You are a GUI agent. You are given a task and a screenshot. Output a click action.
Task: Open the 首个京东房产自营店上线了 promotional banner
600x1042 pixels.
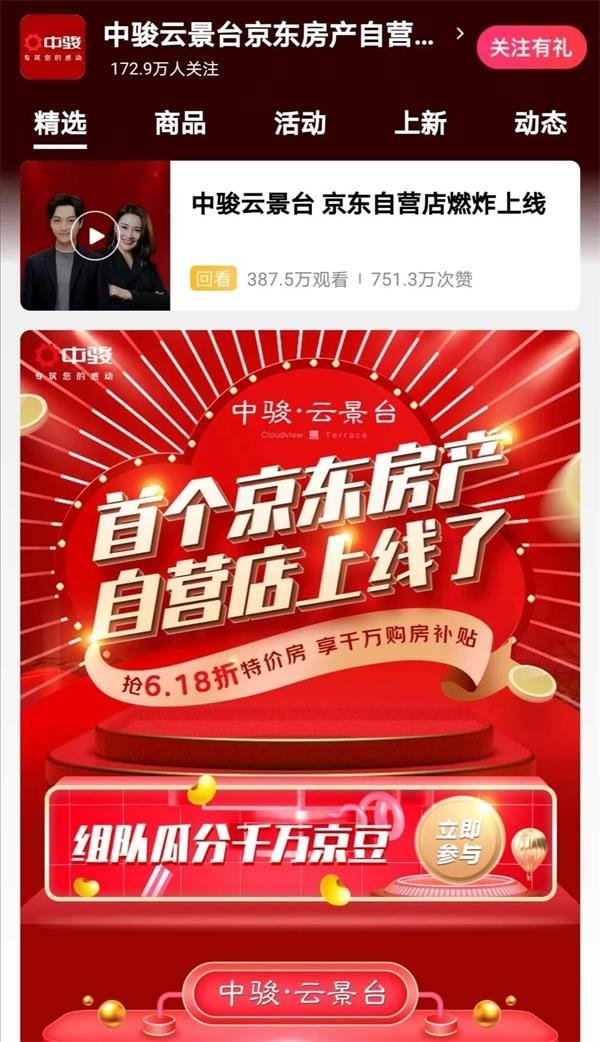(300, 560)
